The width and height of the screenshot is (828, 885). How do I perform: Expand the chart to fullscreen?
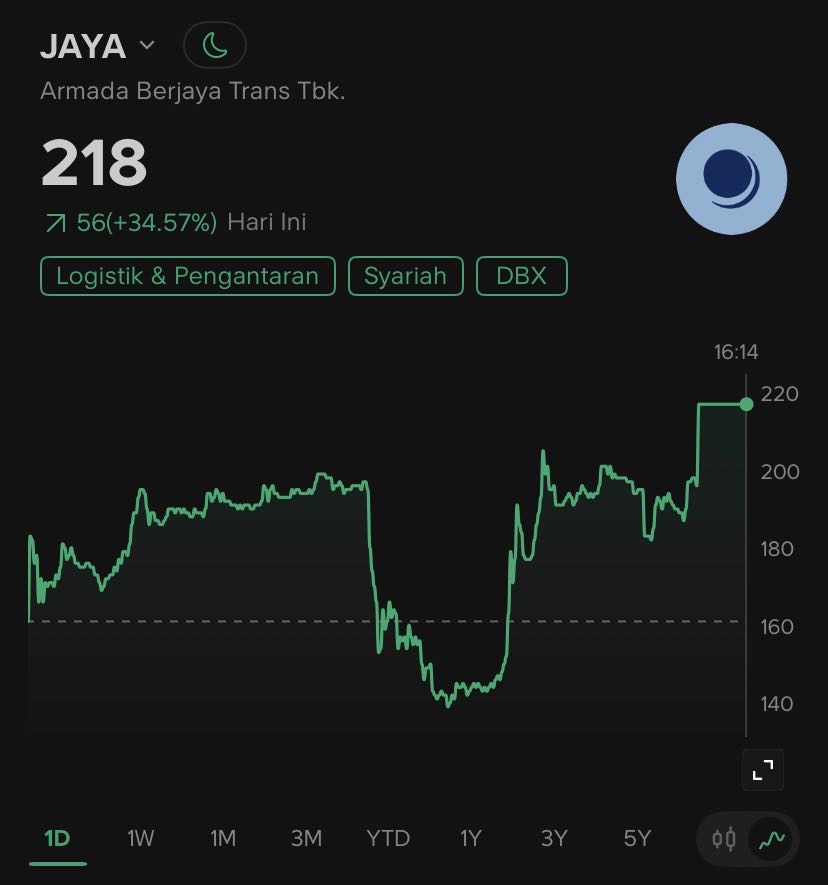(762, 770)
